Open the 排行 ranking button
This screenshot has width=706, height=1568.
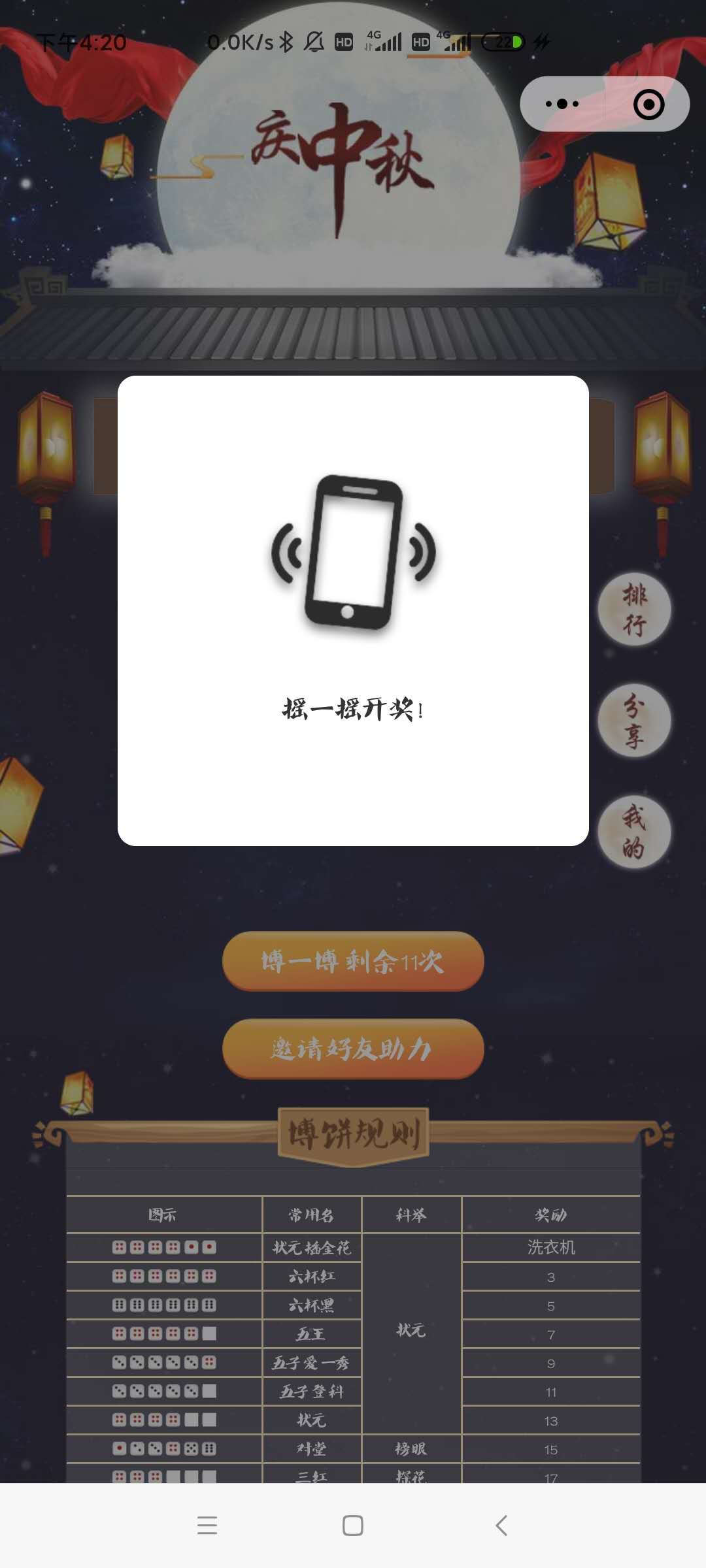[634, 610]
